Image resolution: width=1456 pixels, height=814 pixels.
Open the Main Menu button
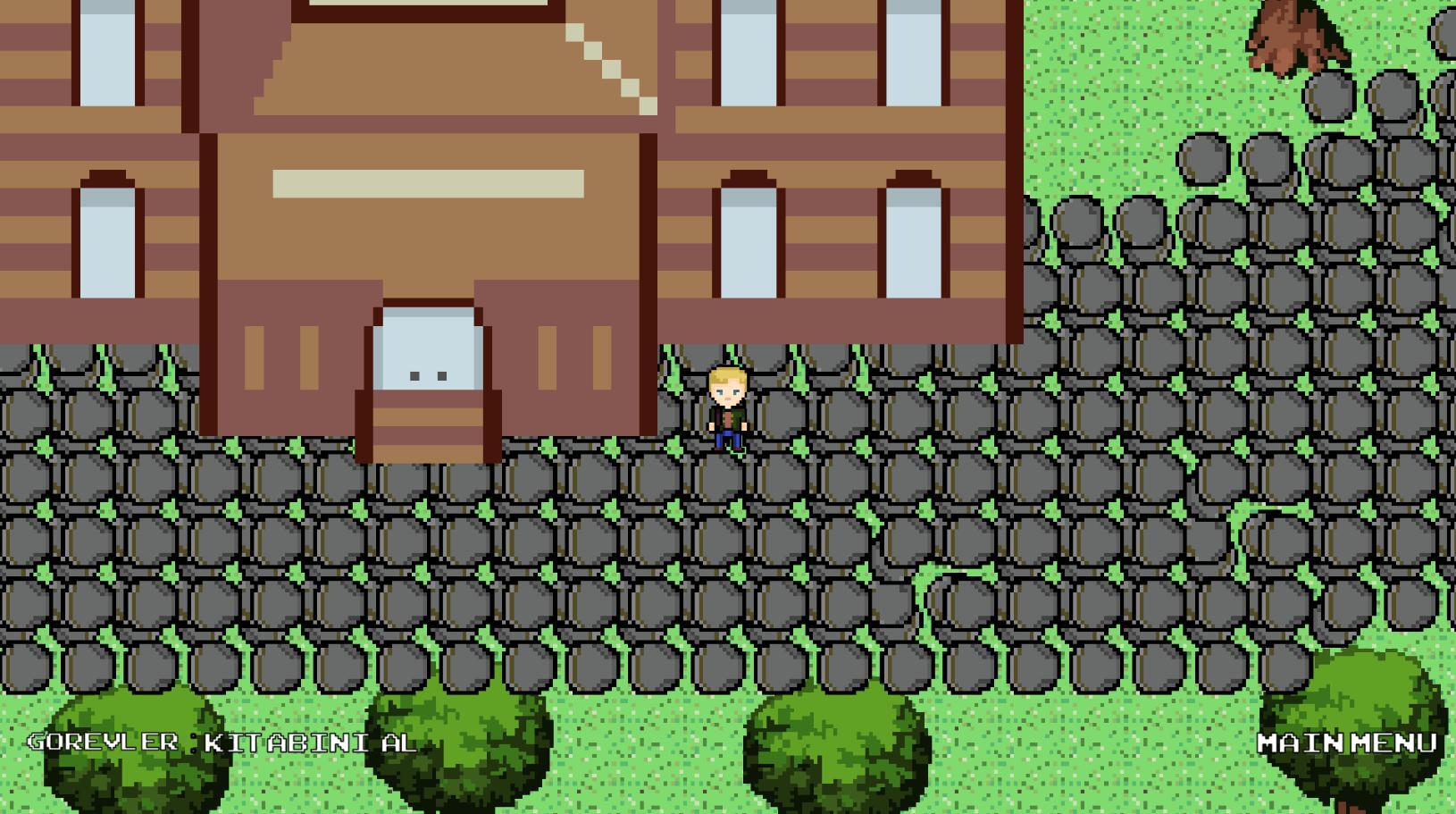click(x=1346, y=743)
